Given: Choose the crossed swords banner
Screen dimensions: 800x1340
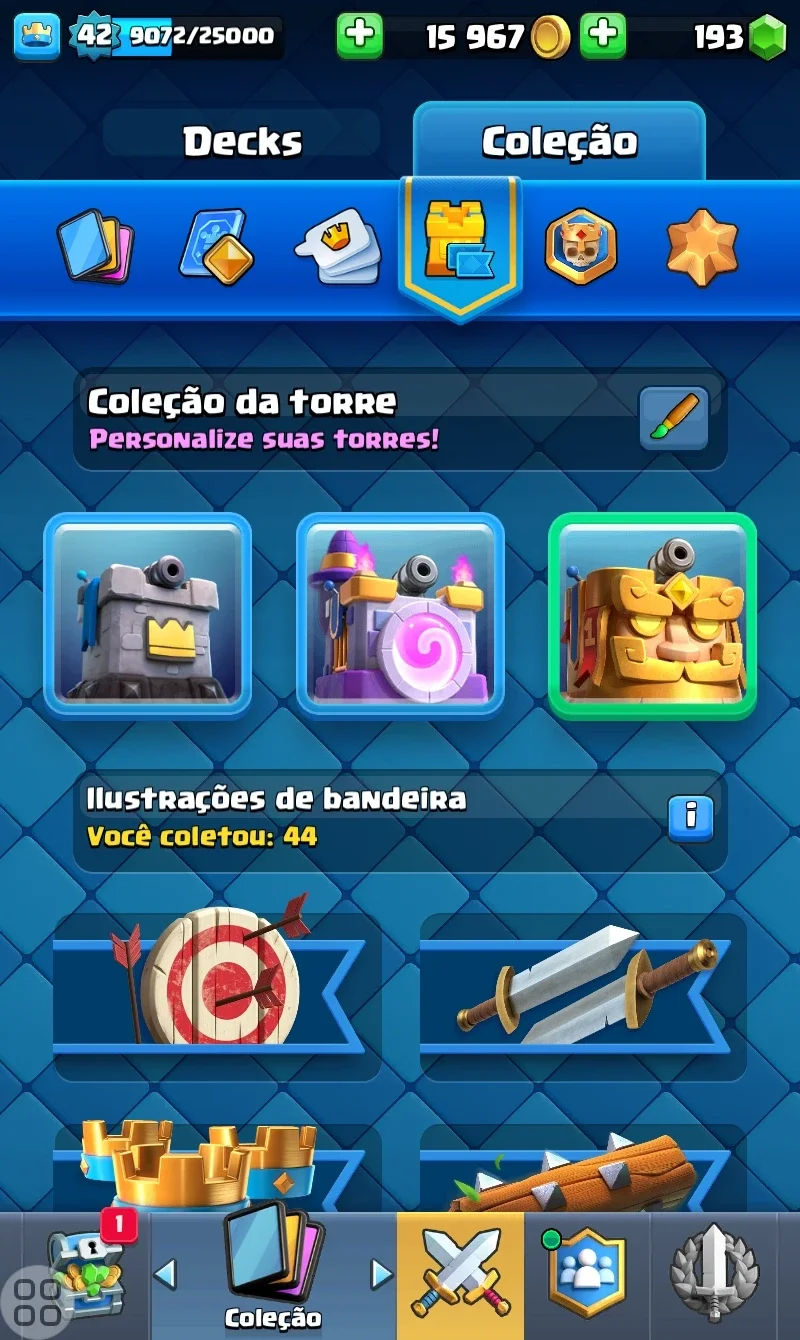Looking at the screenshot, I should pos(583,995).
